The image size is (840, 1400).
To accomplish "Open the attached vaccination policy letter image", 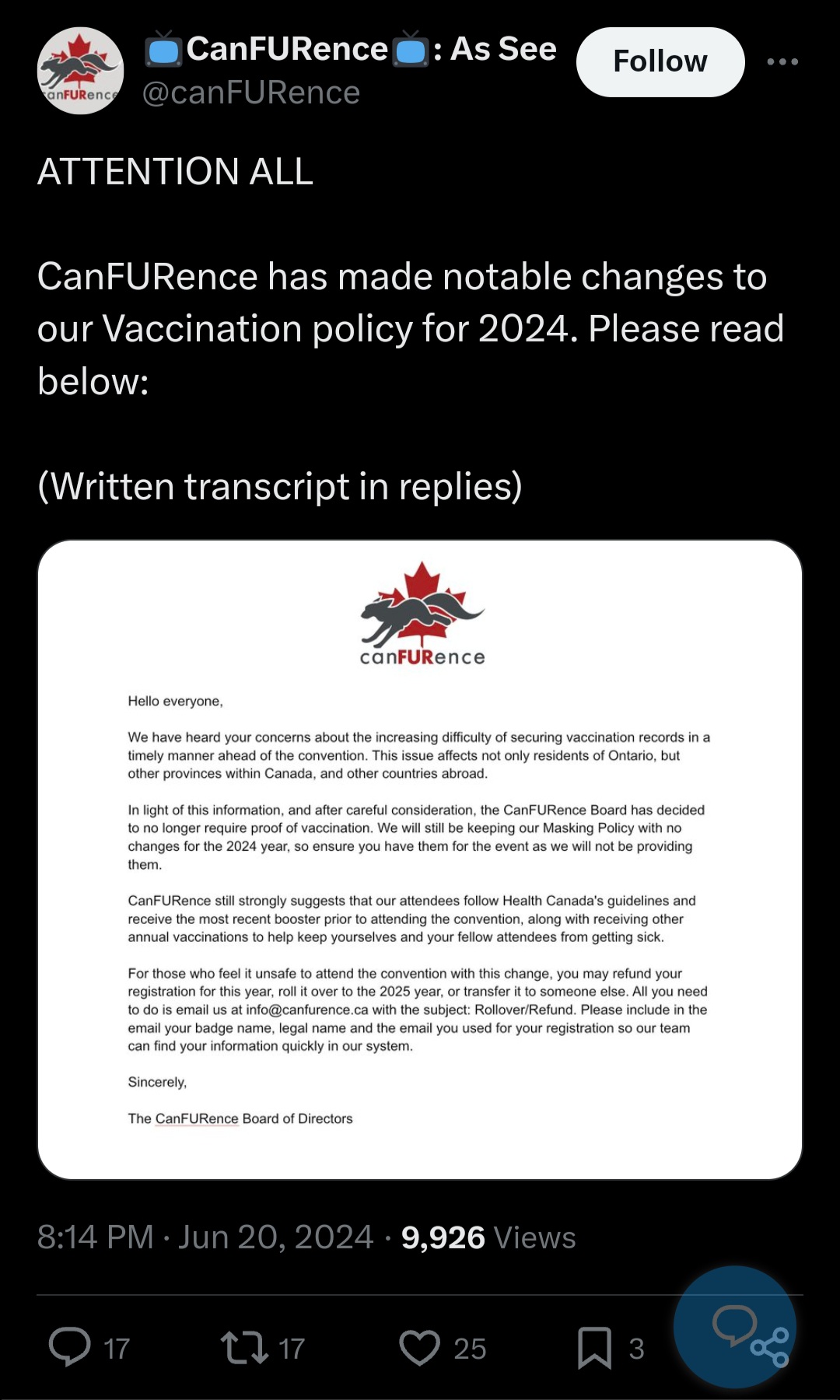I will [420, 859].
